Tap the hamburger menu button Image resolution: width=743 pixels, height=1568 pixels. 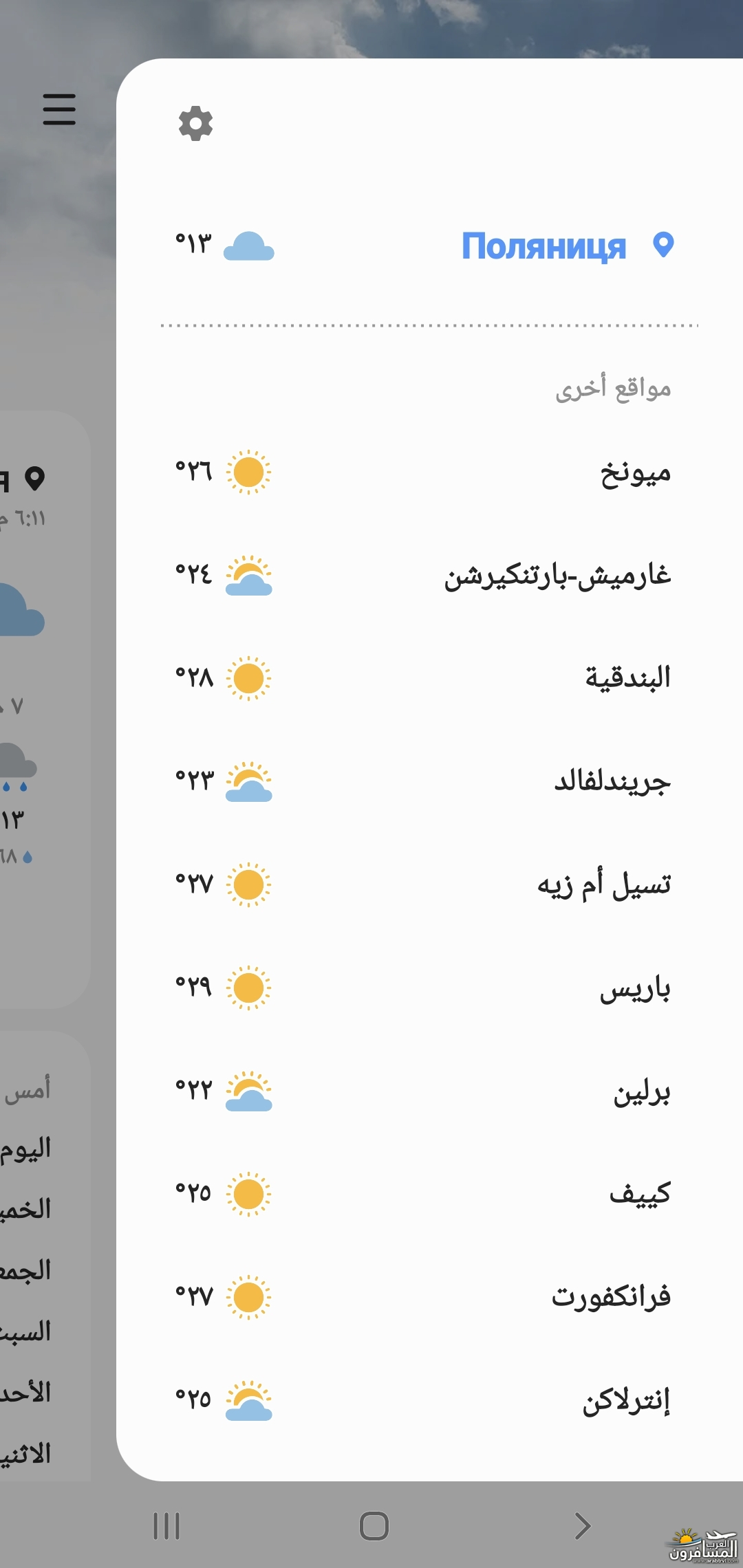(59, 109)
